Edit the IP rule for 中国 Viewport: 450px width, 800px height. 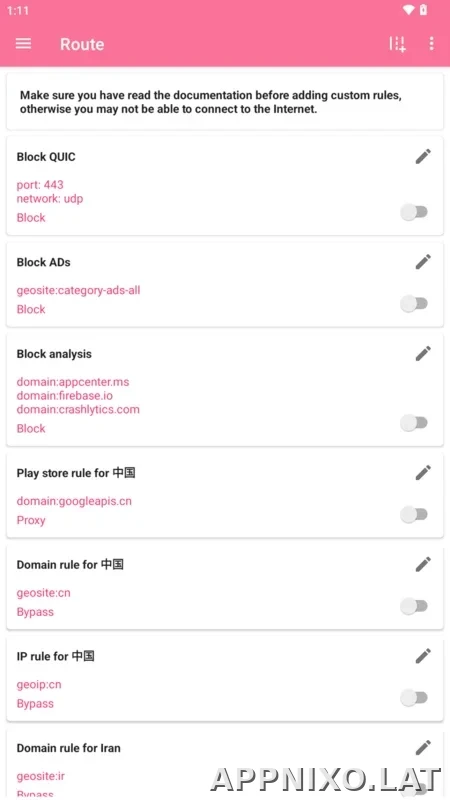click(423, 656)
